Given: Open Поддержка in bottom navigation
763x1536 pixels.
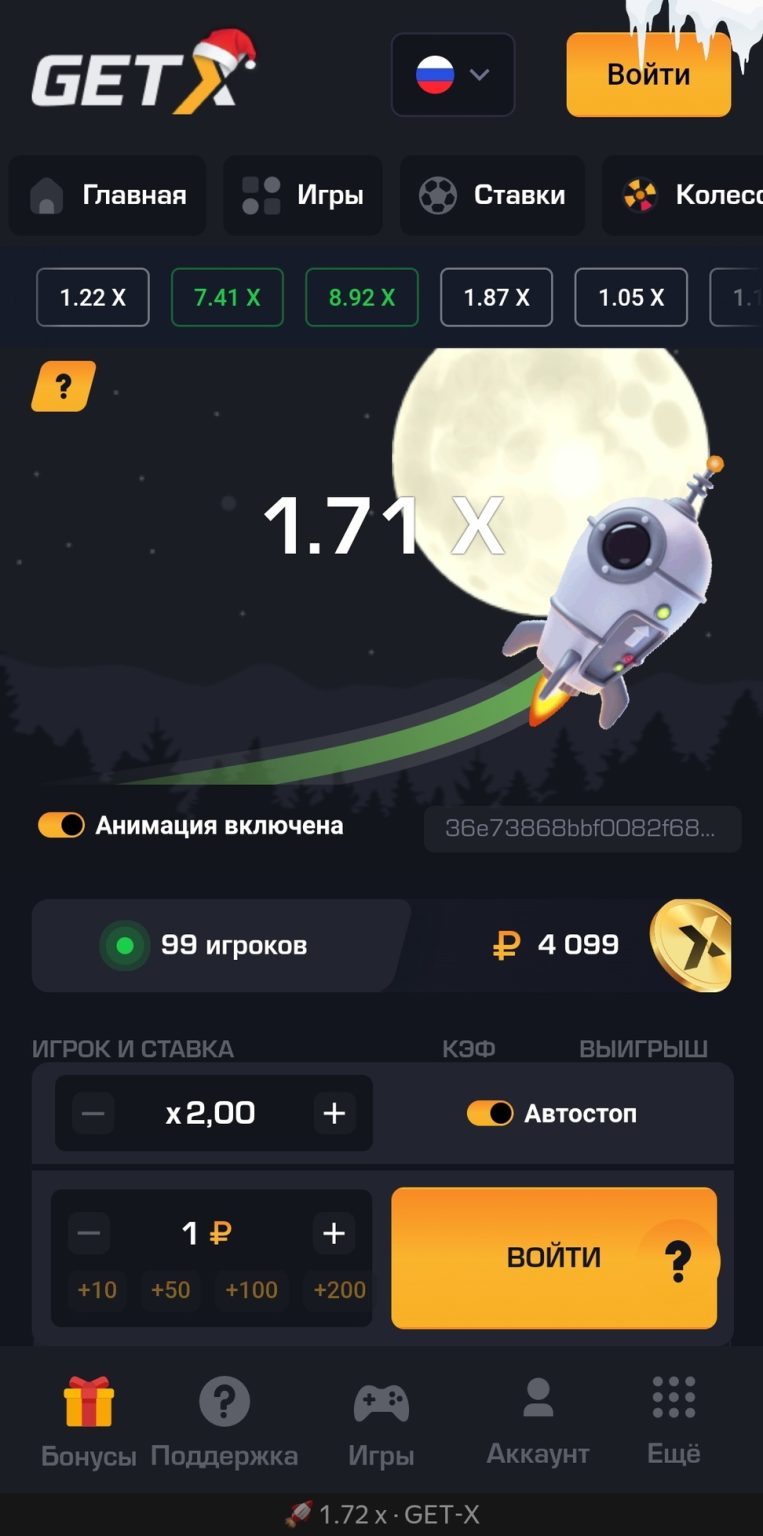Looking at the screenshot, I should click(x=224, y=1422).
